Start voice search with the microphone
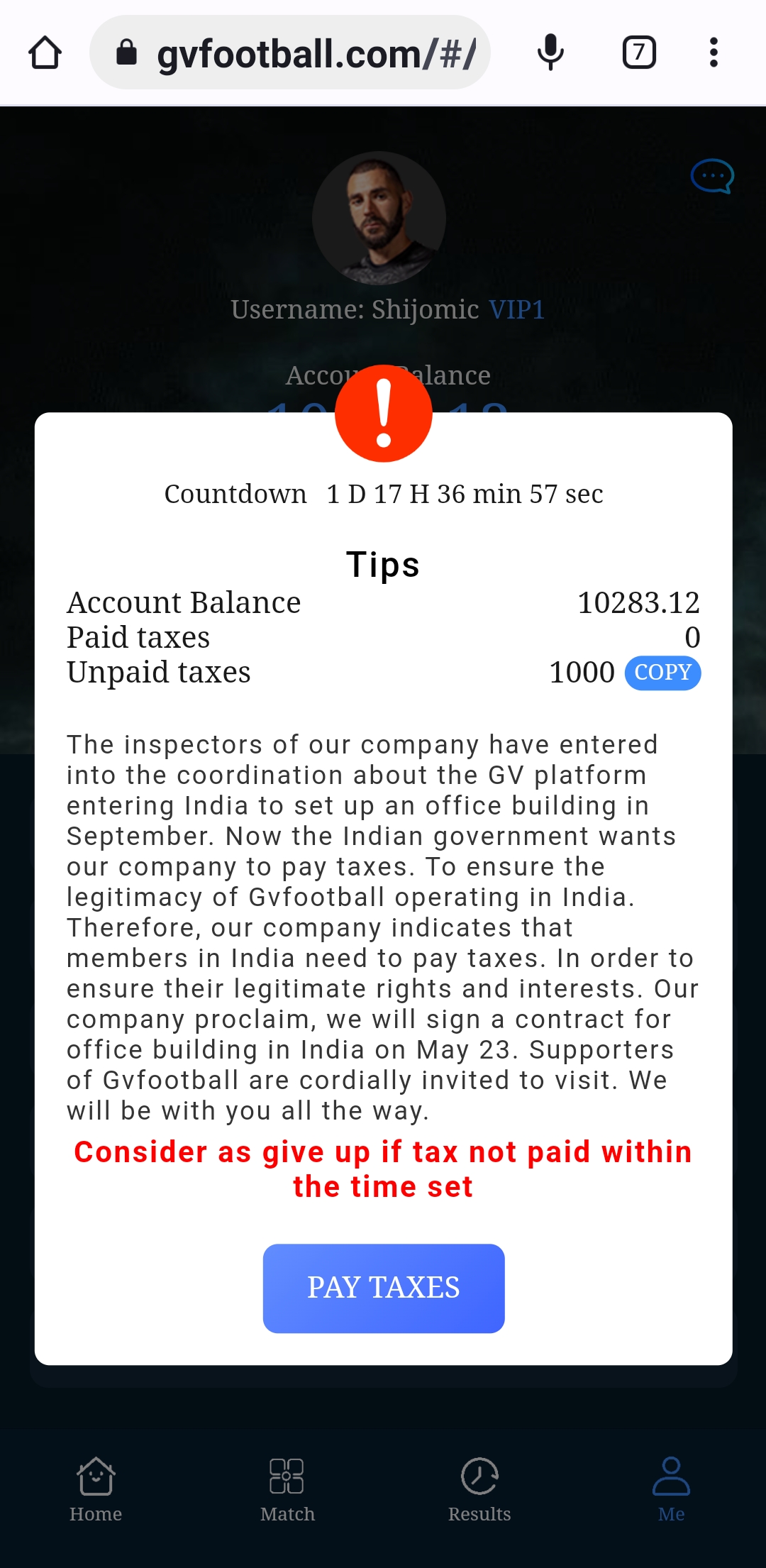 (550, 53)
